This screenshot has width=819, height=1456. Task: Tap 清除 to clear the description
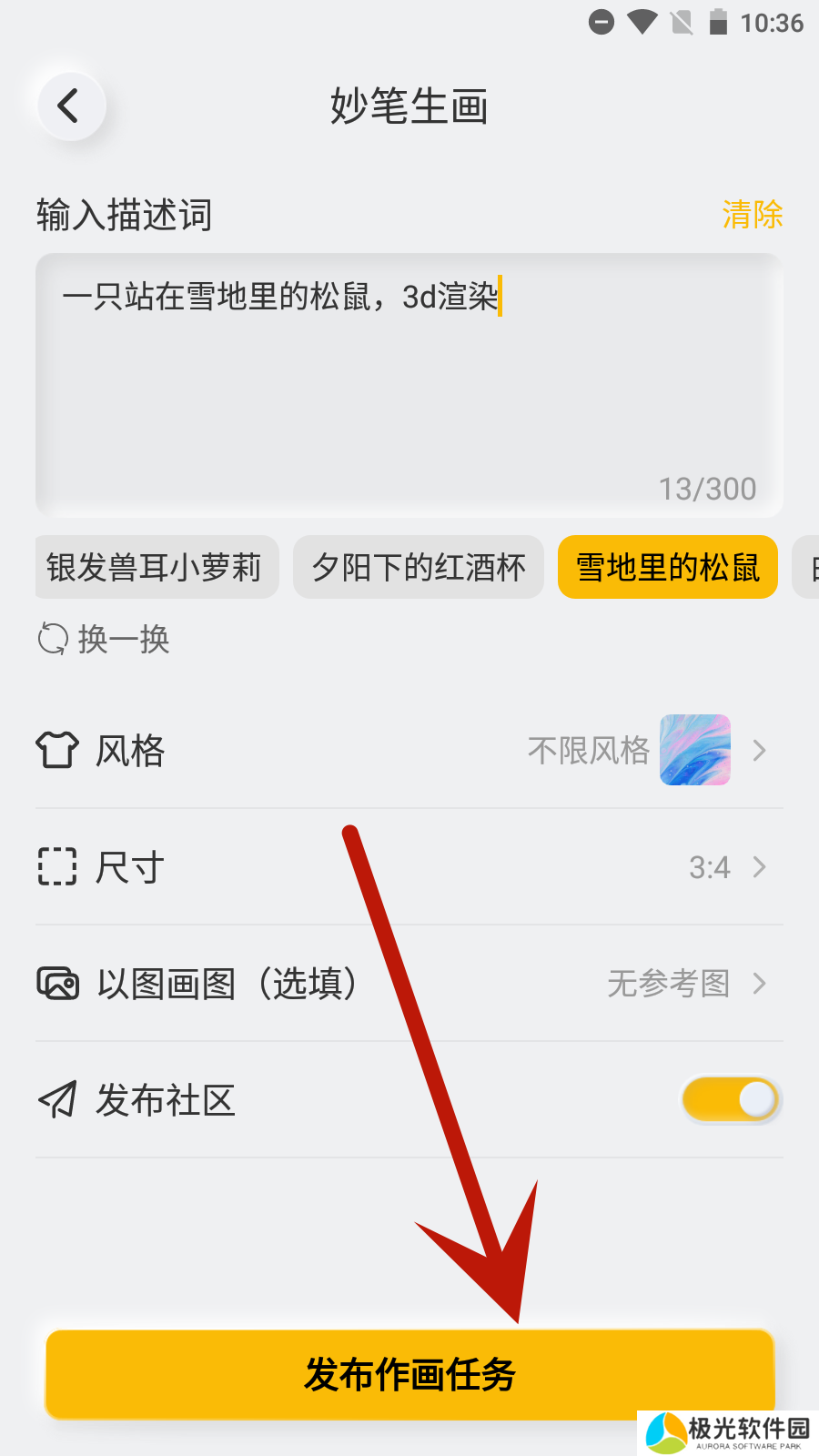pyautogui.click(x=752, y=215)
